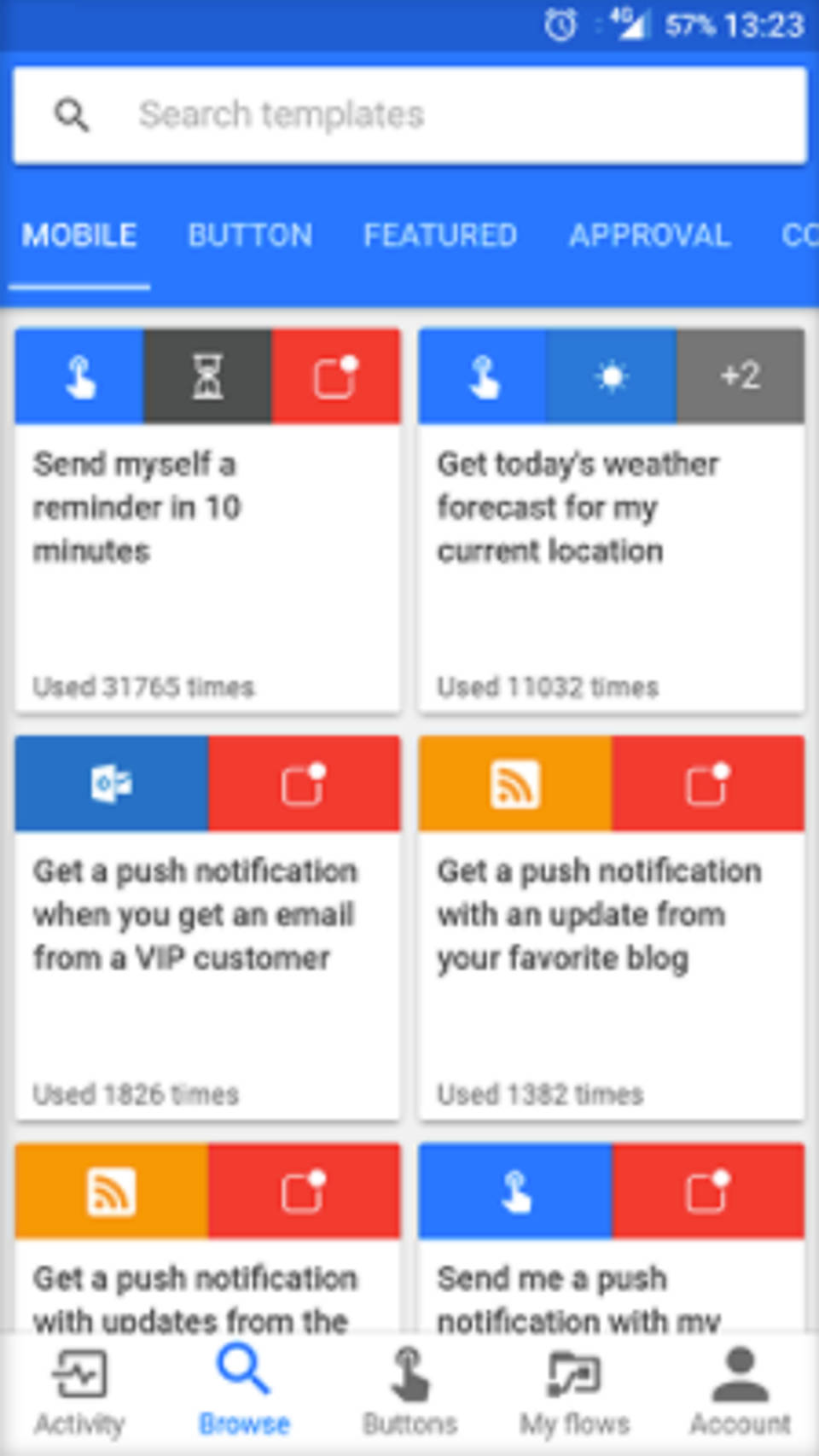Open the reminder in 10 minutes template
This screenshot has height=1456, width=819.
coord(207,521)
